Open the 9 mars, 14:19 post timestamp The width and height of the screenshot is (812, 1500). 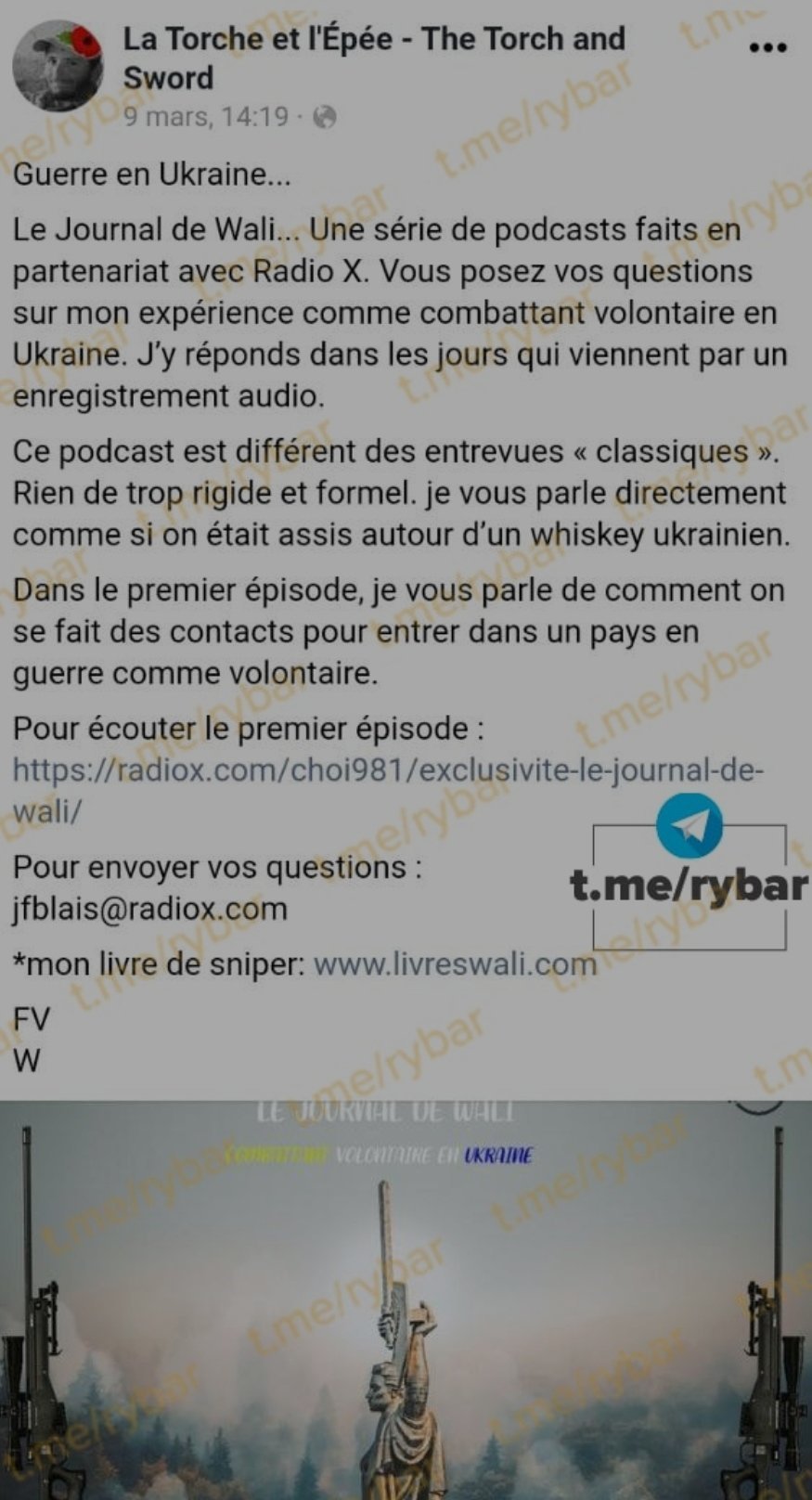[206, 117]
